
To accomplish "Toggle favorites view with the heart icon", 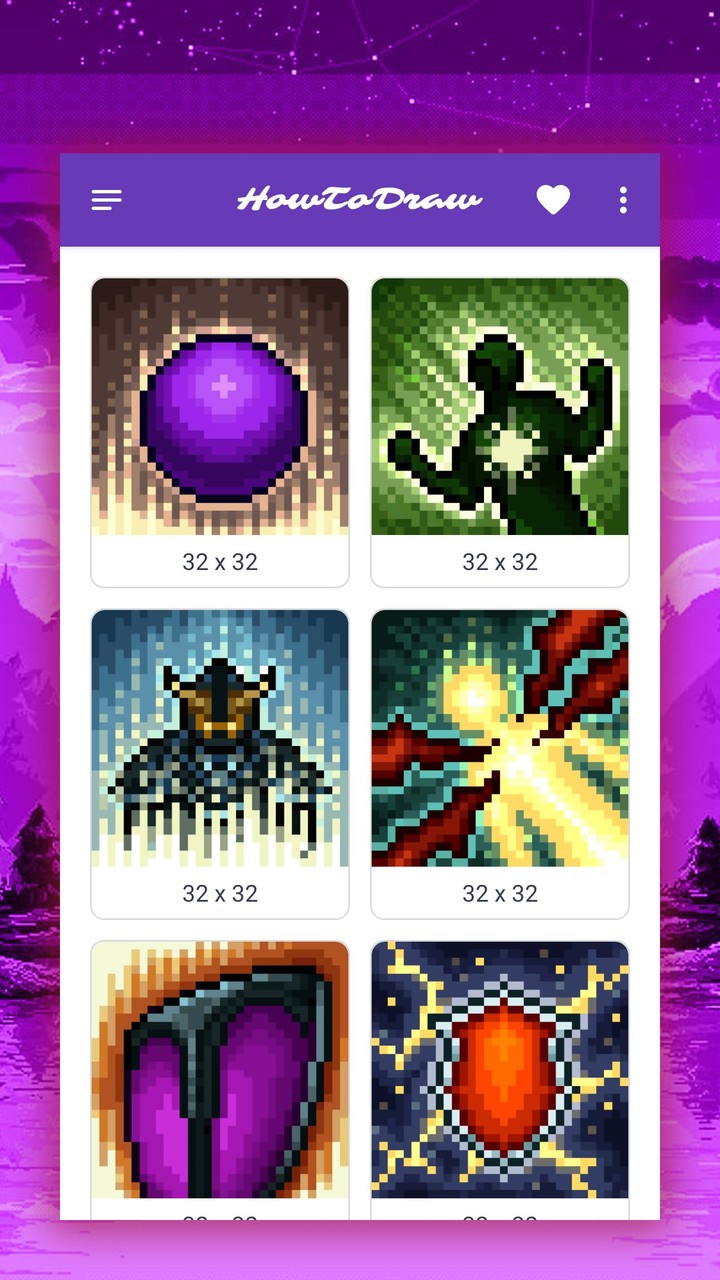I will (553, 200).
